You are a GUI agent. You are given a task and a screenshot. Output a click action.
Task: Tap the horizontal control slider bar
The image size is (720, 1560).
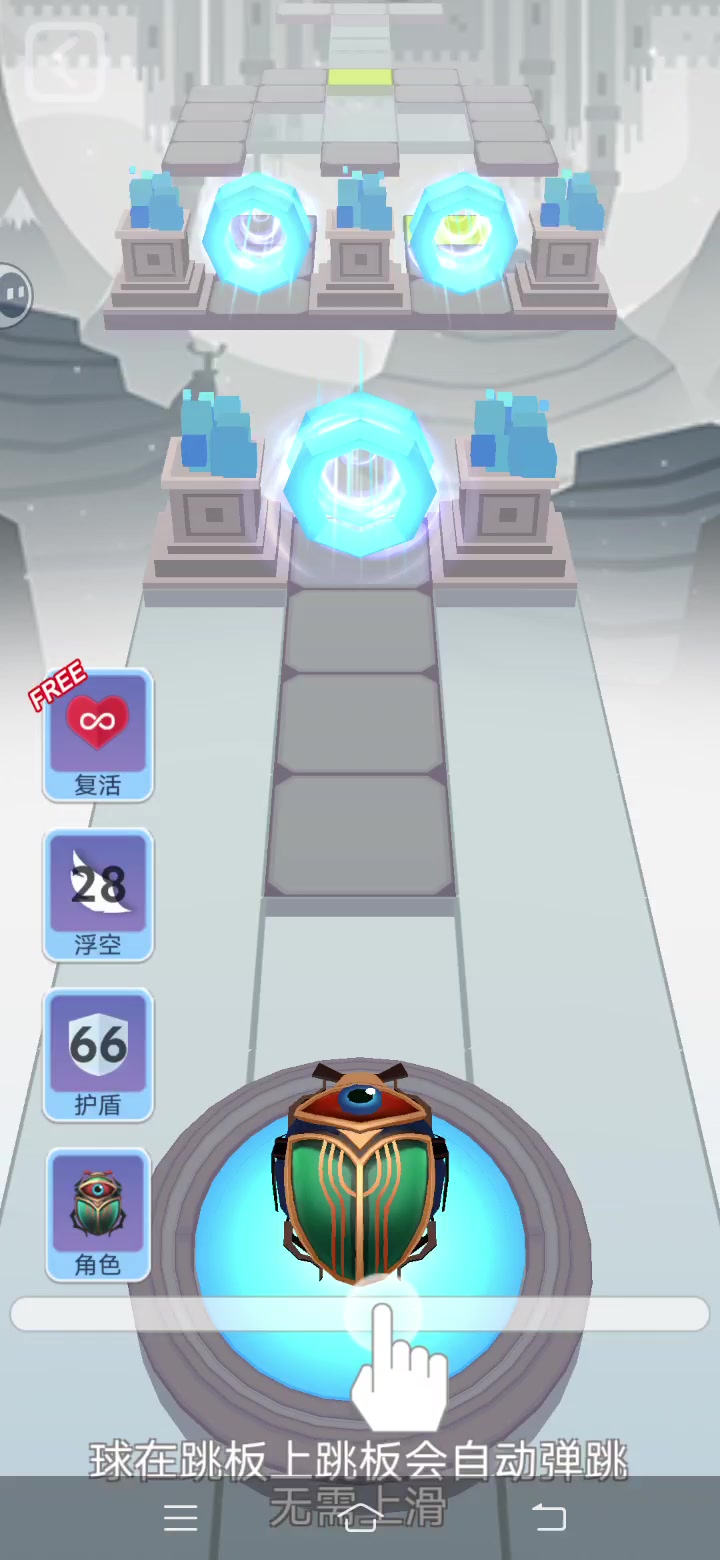click(360, 1314)
